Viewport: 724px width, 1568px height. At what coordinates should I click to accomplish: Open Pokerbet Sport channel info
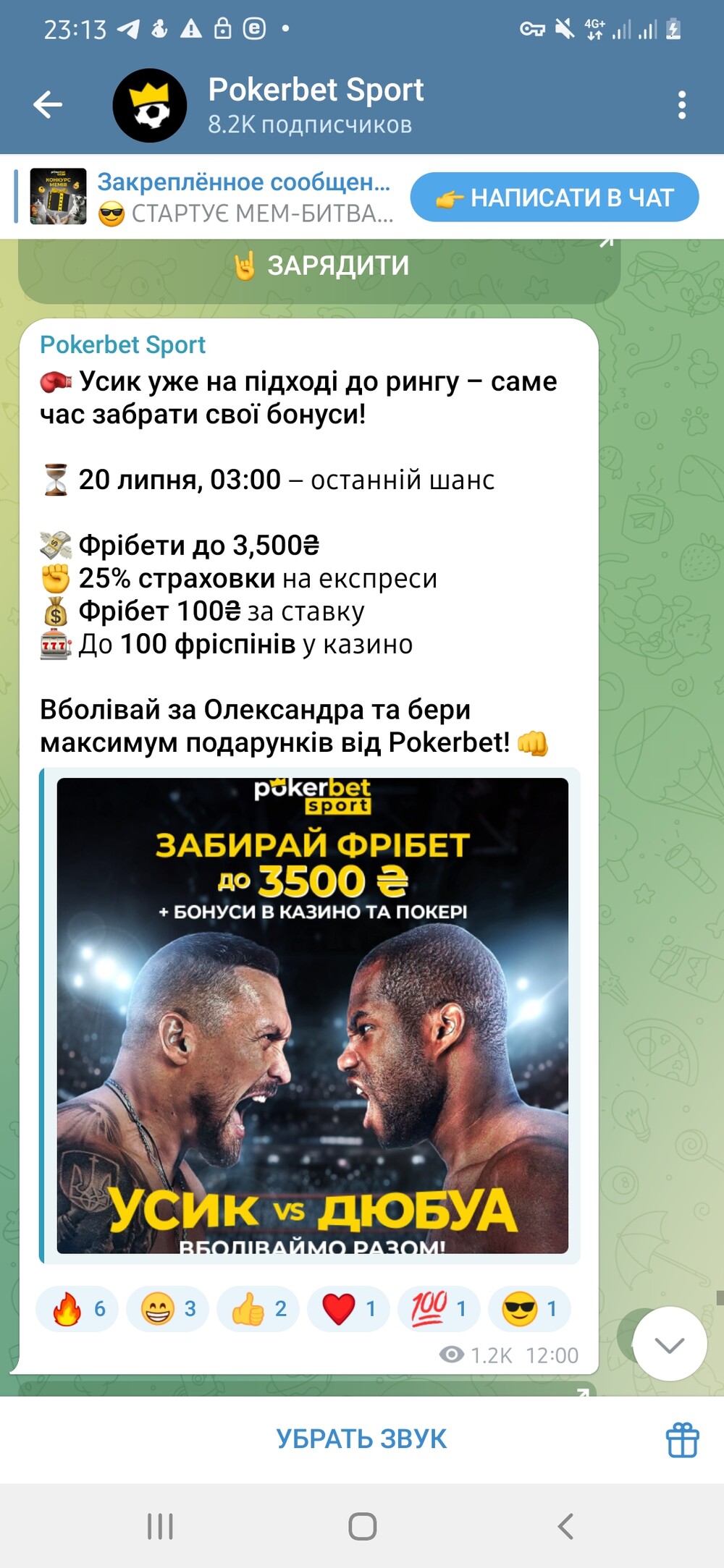pyautogui.click(x=316, y=105)
